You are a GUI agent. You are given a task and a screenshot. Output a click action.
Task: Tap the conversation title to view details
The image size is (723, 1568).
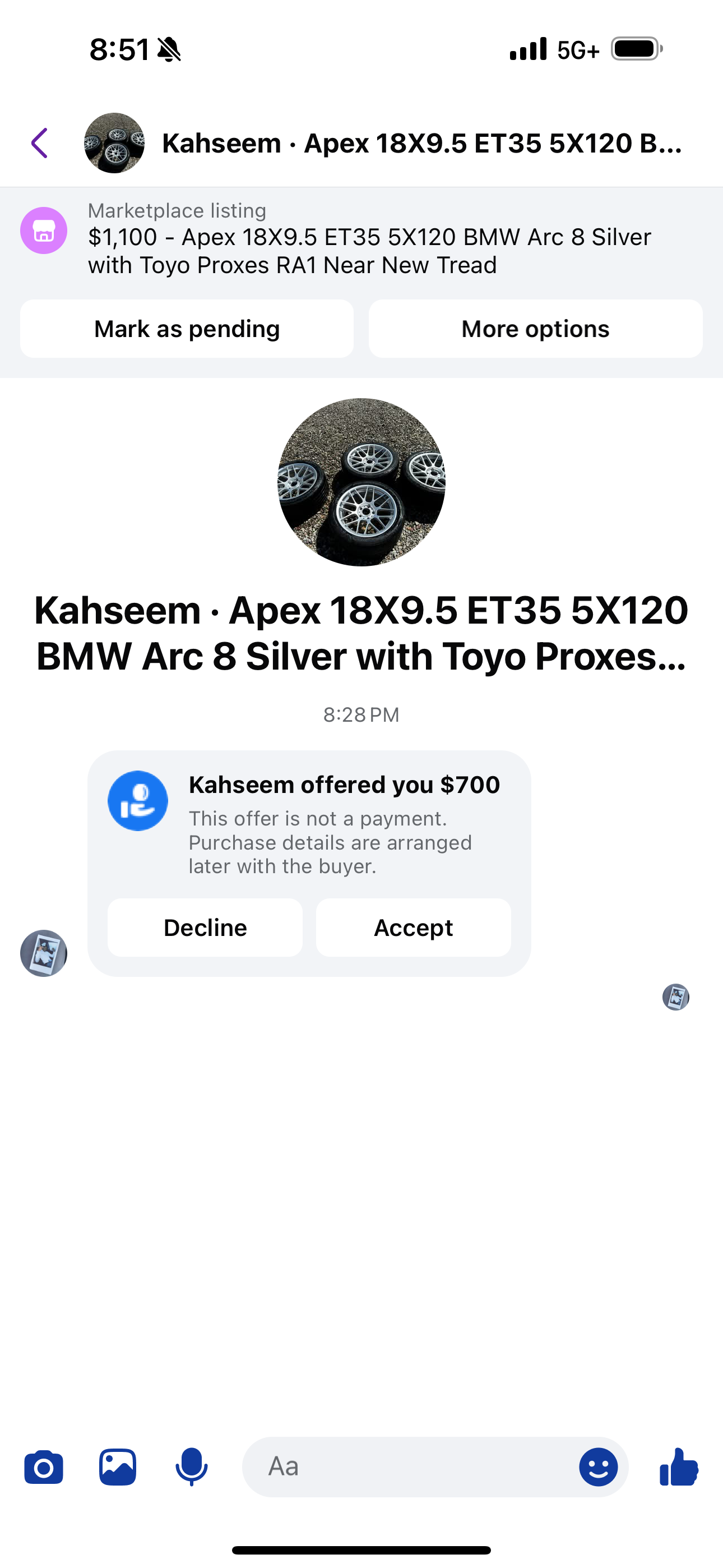421,144
